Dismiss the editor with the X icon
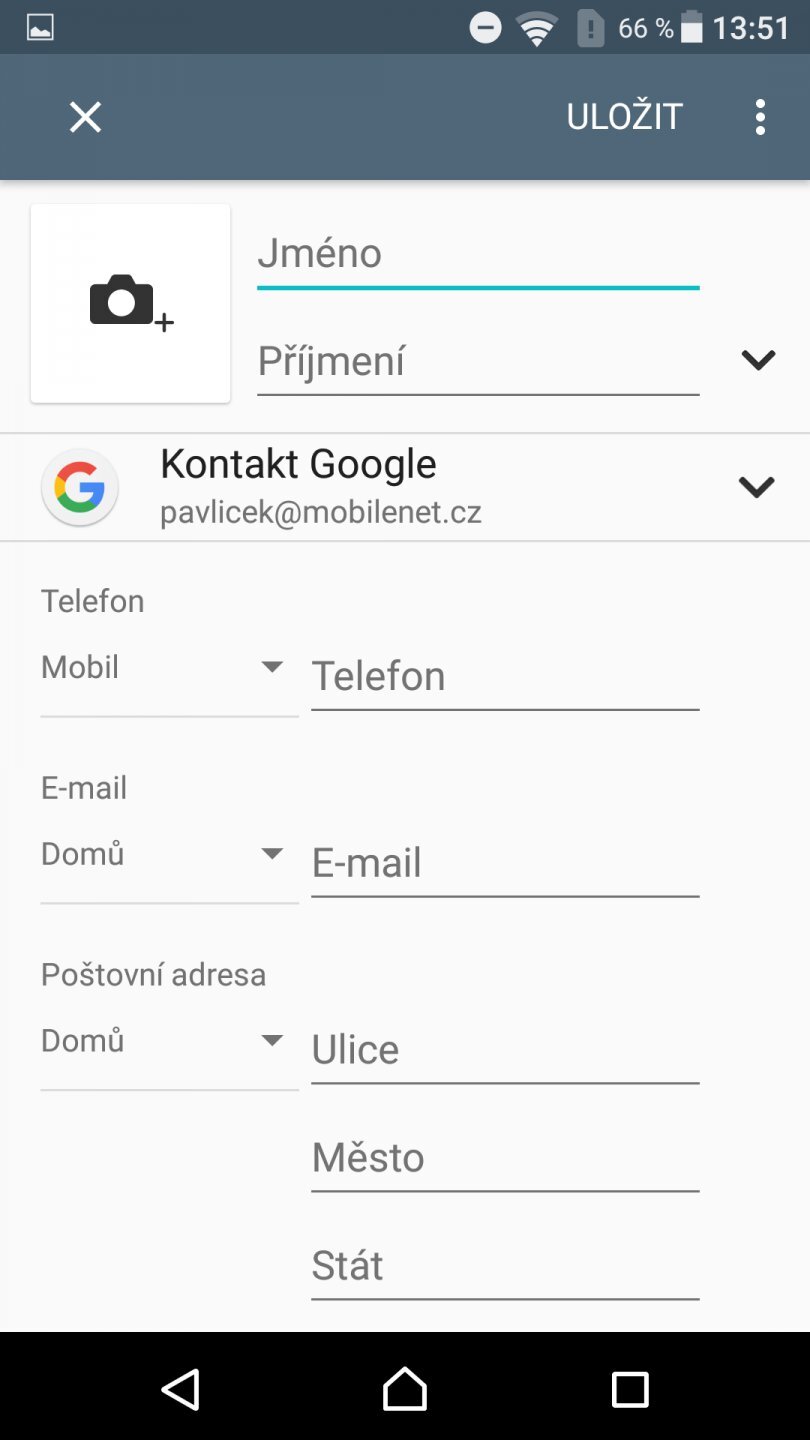This screenshot has width=810, height=1440. coord(85,116)
